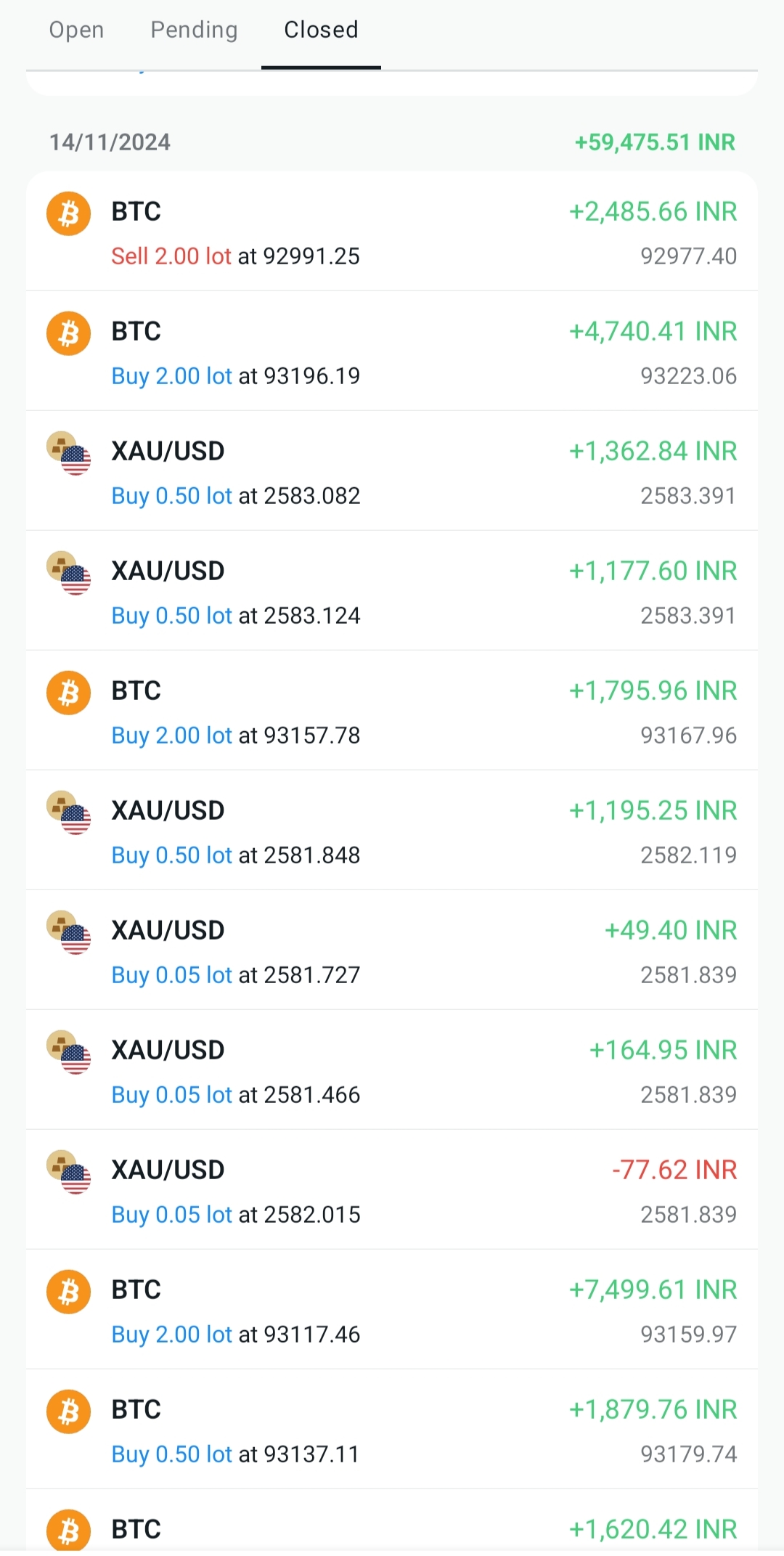View XAU/USD Buy at 2583.082 trade details

pos(392,472)
